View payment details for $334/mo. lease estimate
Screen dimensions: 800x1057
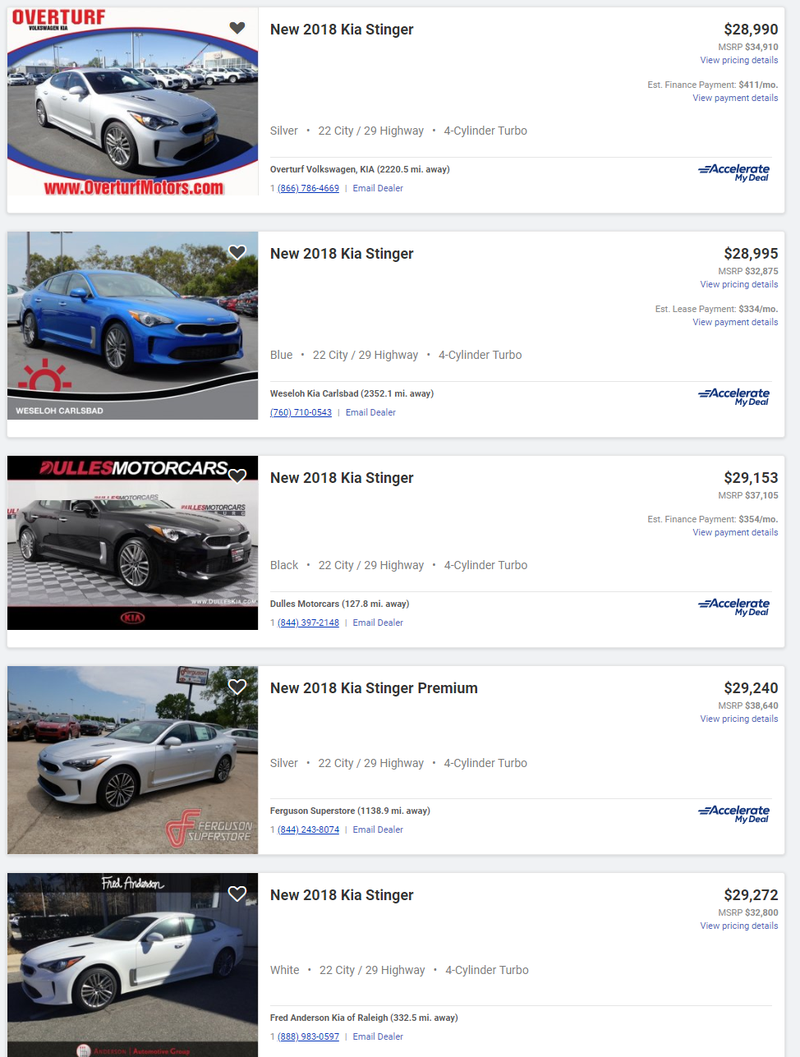[735, 323]
